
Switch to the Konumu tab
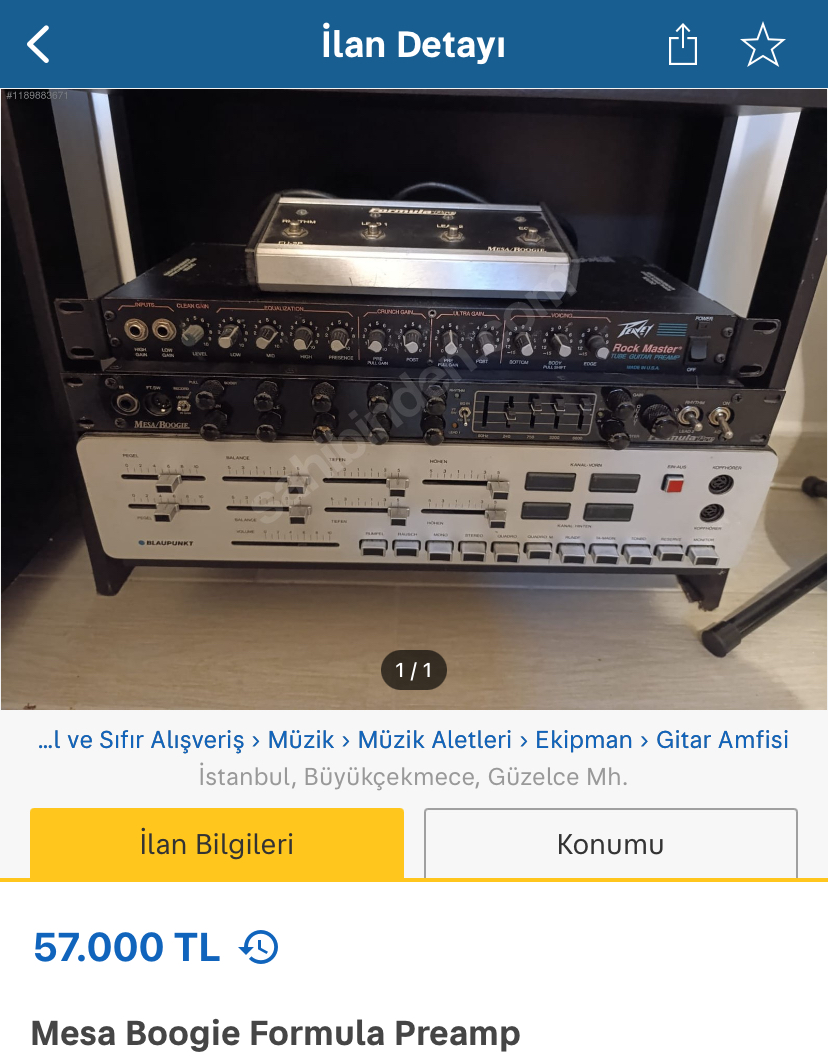click(610, 844)
